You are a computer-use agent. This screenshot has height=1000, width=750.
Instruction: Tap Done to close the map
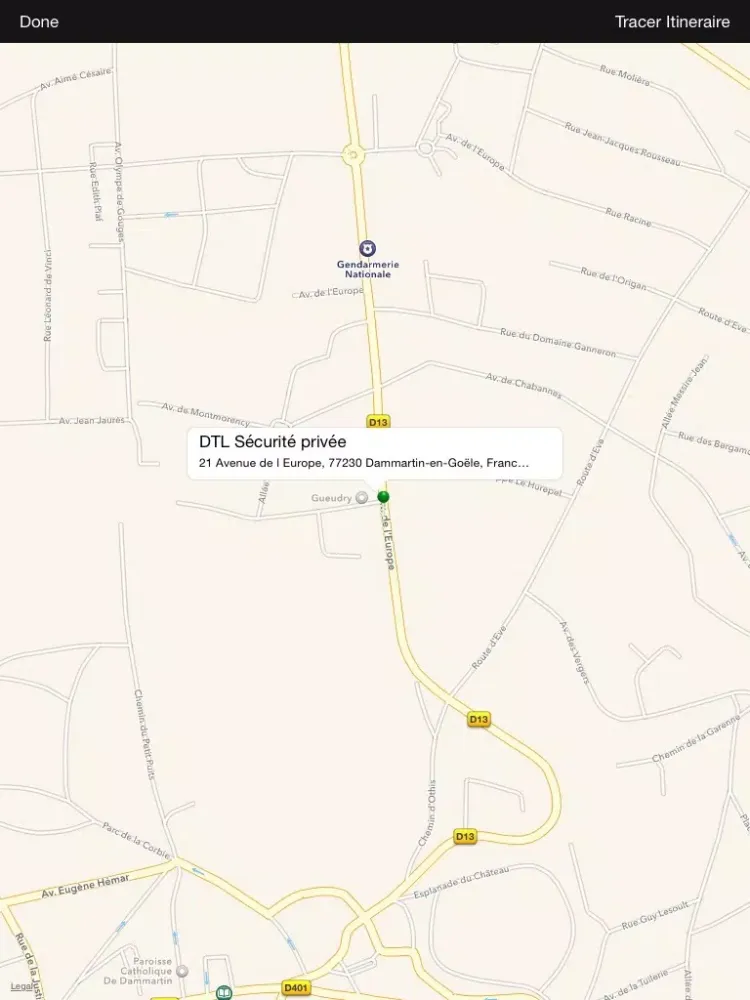[39, 21]
